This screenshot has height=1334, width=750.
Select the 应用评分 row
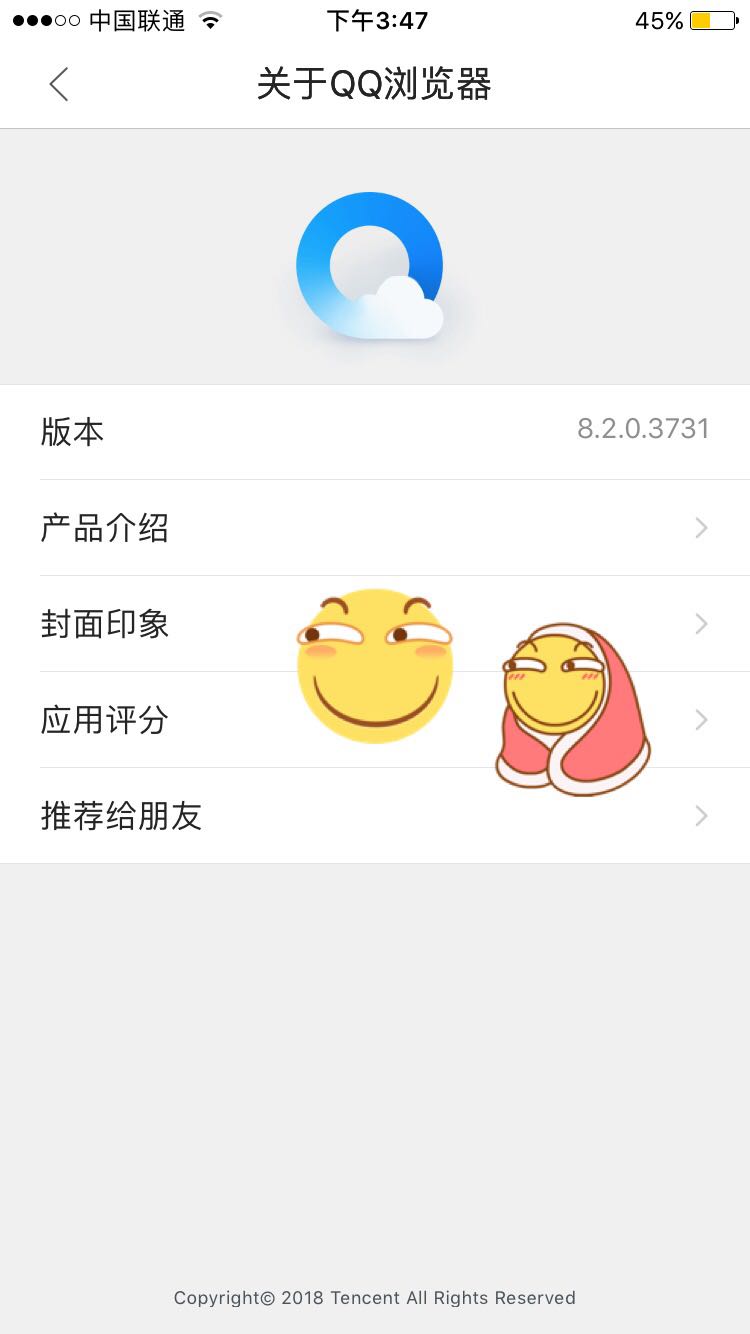(105, 720)
